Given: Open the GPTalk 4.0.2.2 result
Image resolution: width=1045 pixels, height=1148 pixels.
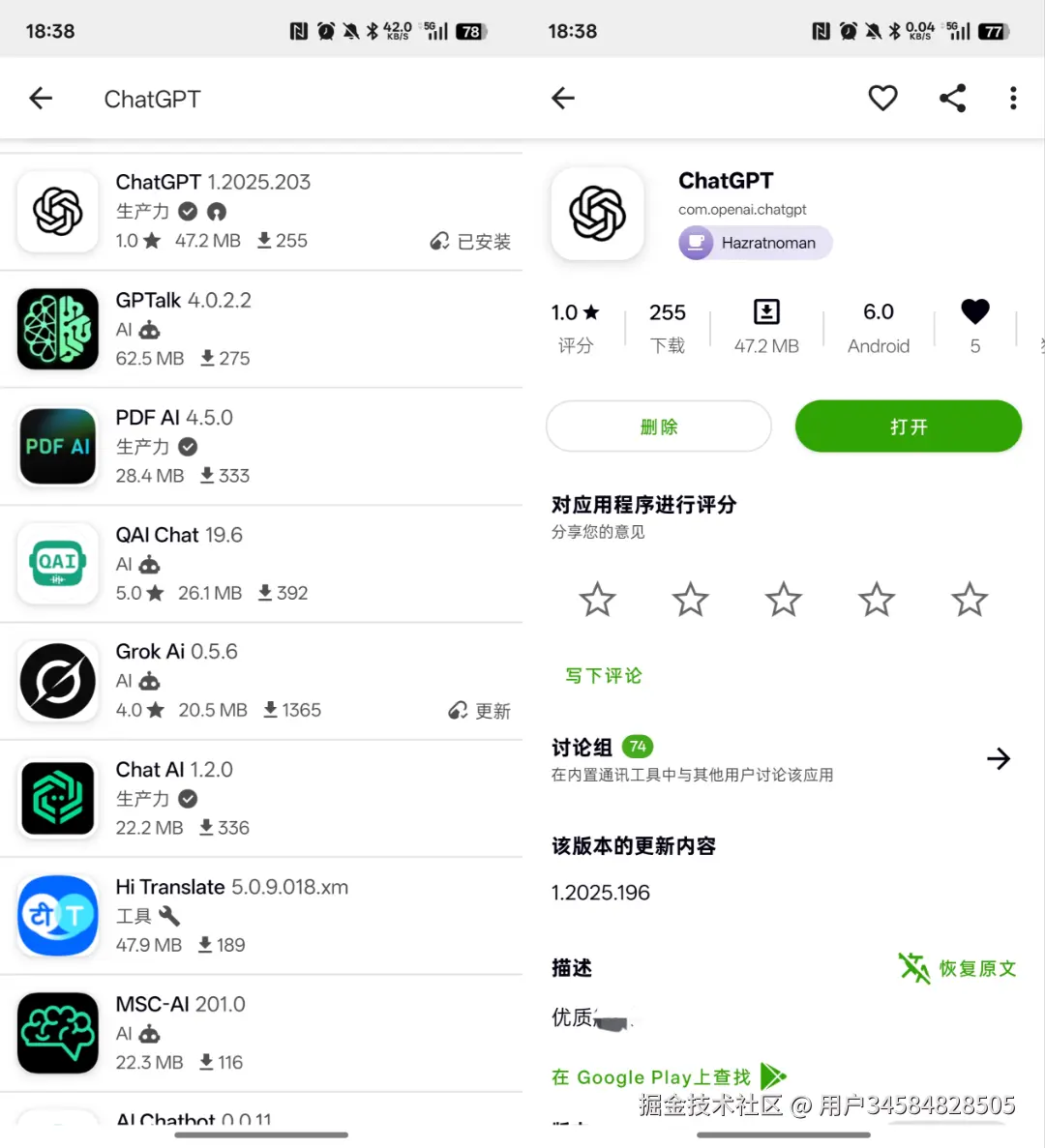Looking at the screenshot, I should tap(261, 329).
